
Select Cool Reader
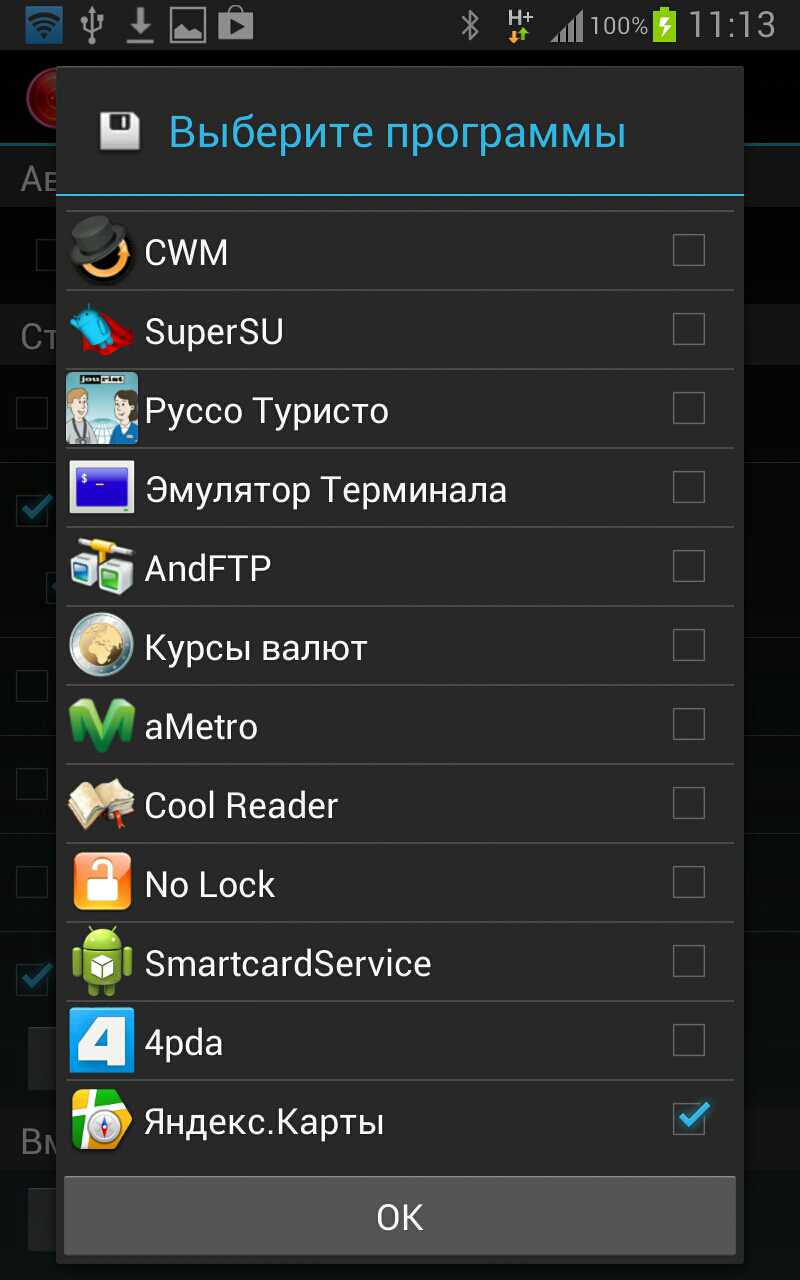[x=688, y=803]
